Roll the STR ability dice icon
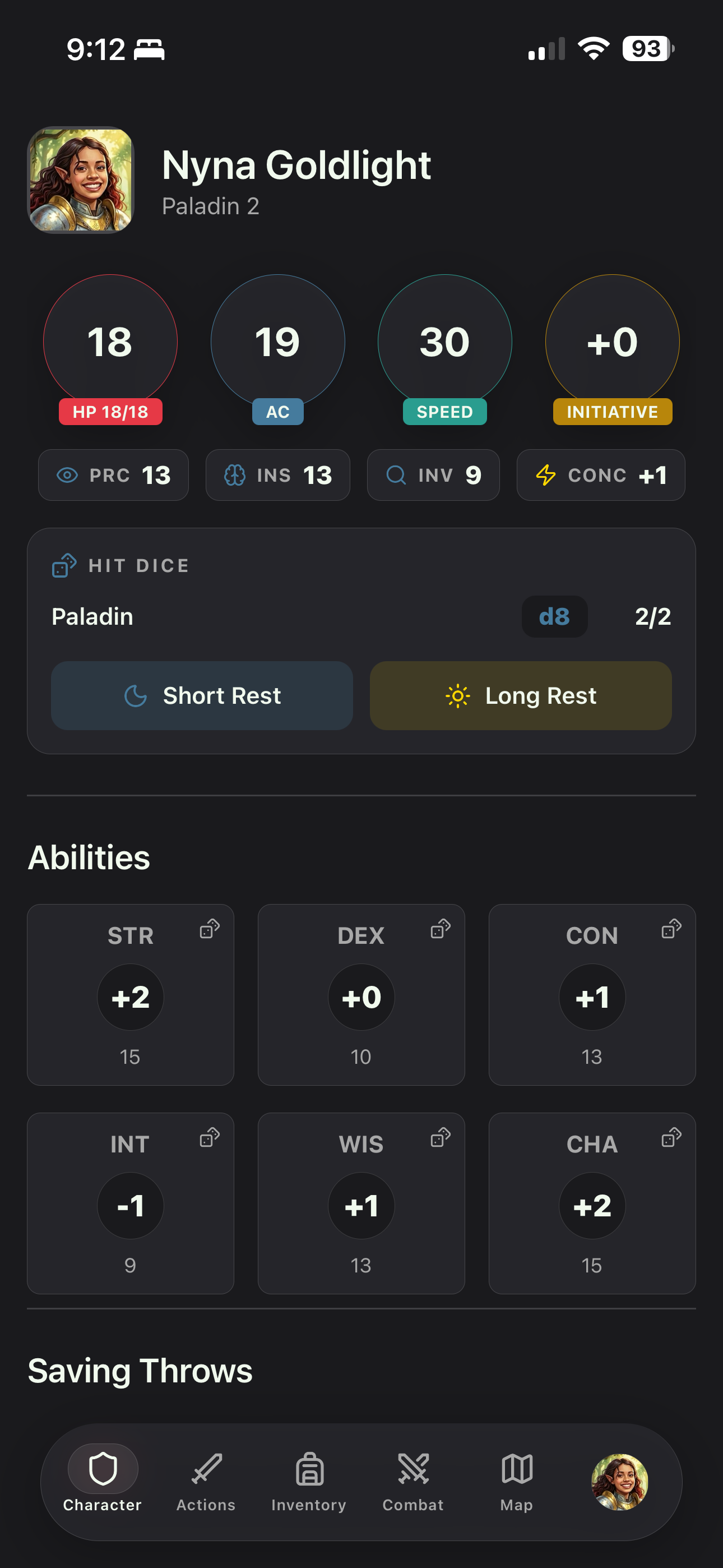 point(211,928)
